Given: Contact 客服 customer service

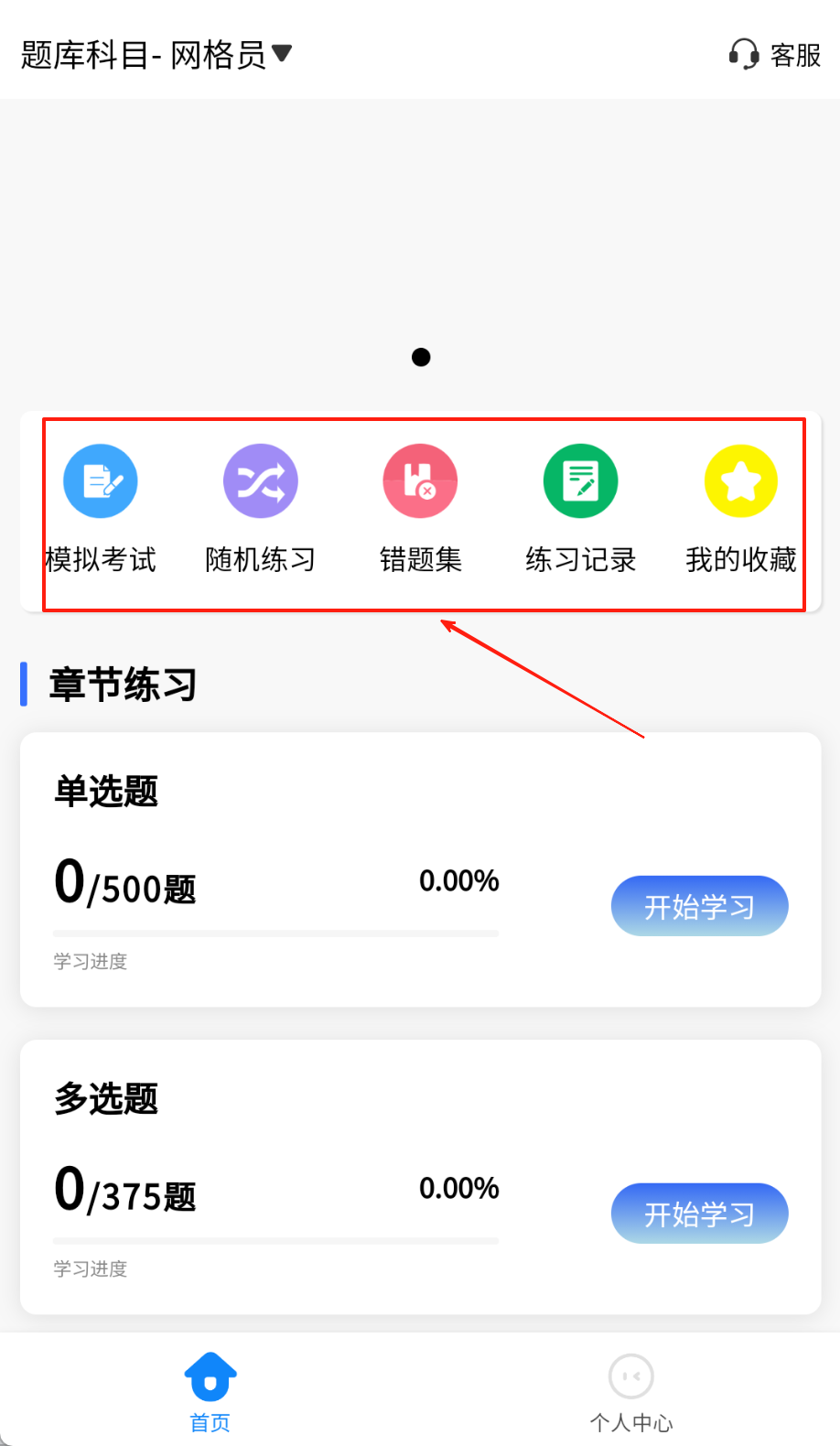Looking at the screenshot, I should coord(774,55).
